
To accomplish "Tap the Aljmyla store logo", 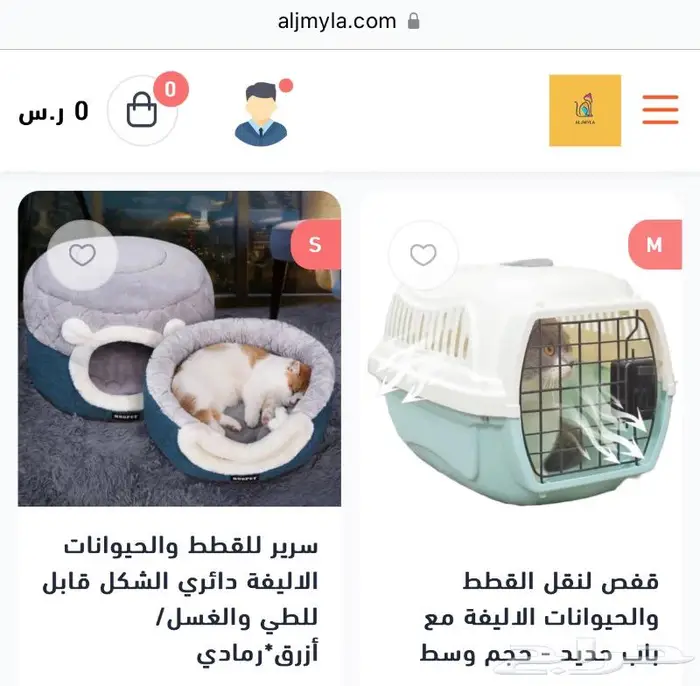I will [584, 110].
